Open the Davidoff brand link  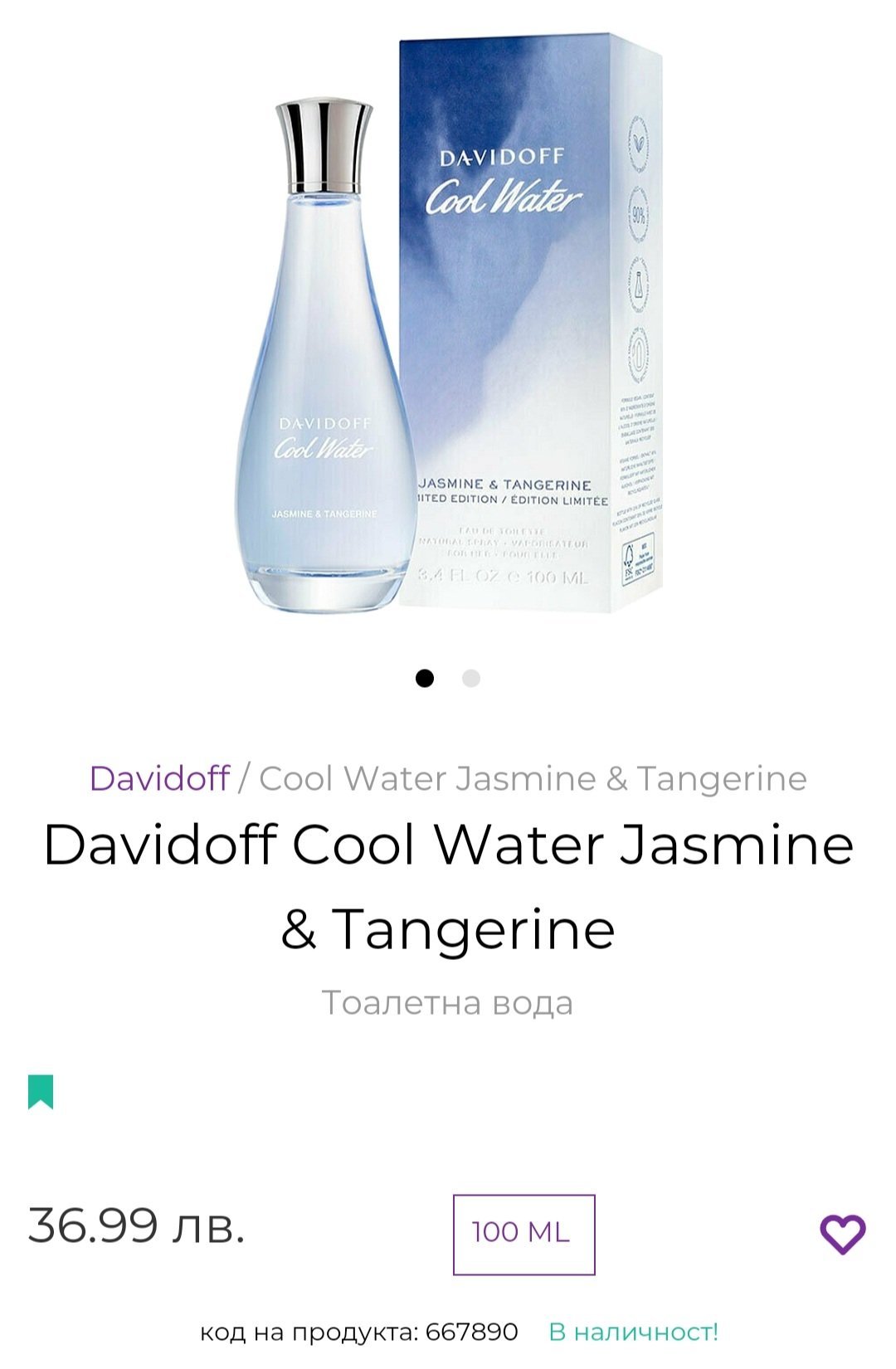pos(159,778)
